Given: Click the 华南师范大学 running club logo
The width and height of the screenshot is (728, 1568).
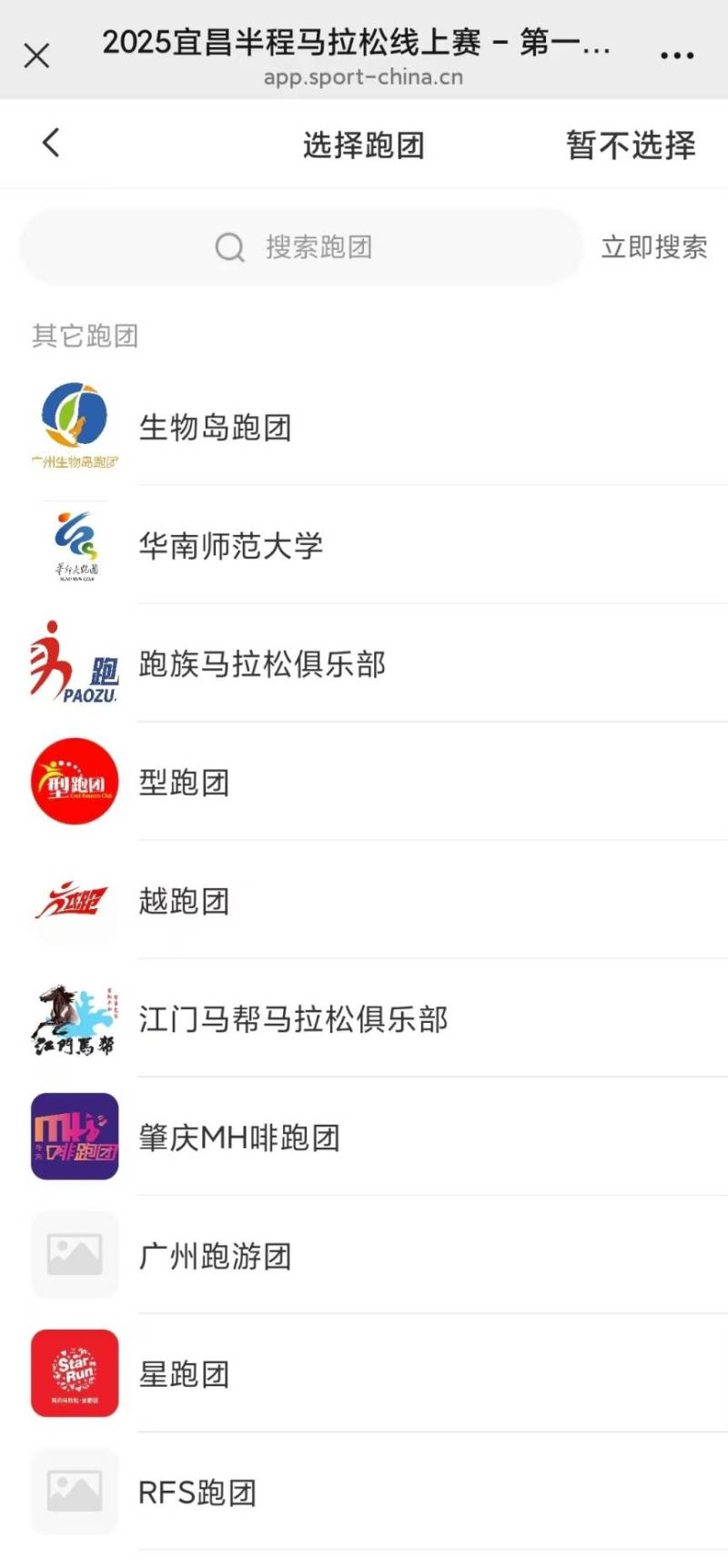Looking at the screenshot, I should pos(75,543).
